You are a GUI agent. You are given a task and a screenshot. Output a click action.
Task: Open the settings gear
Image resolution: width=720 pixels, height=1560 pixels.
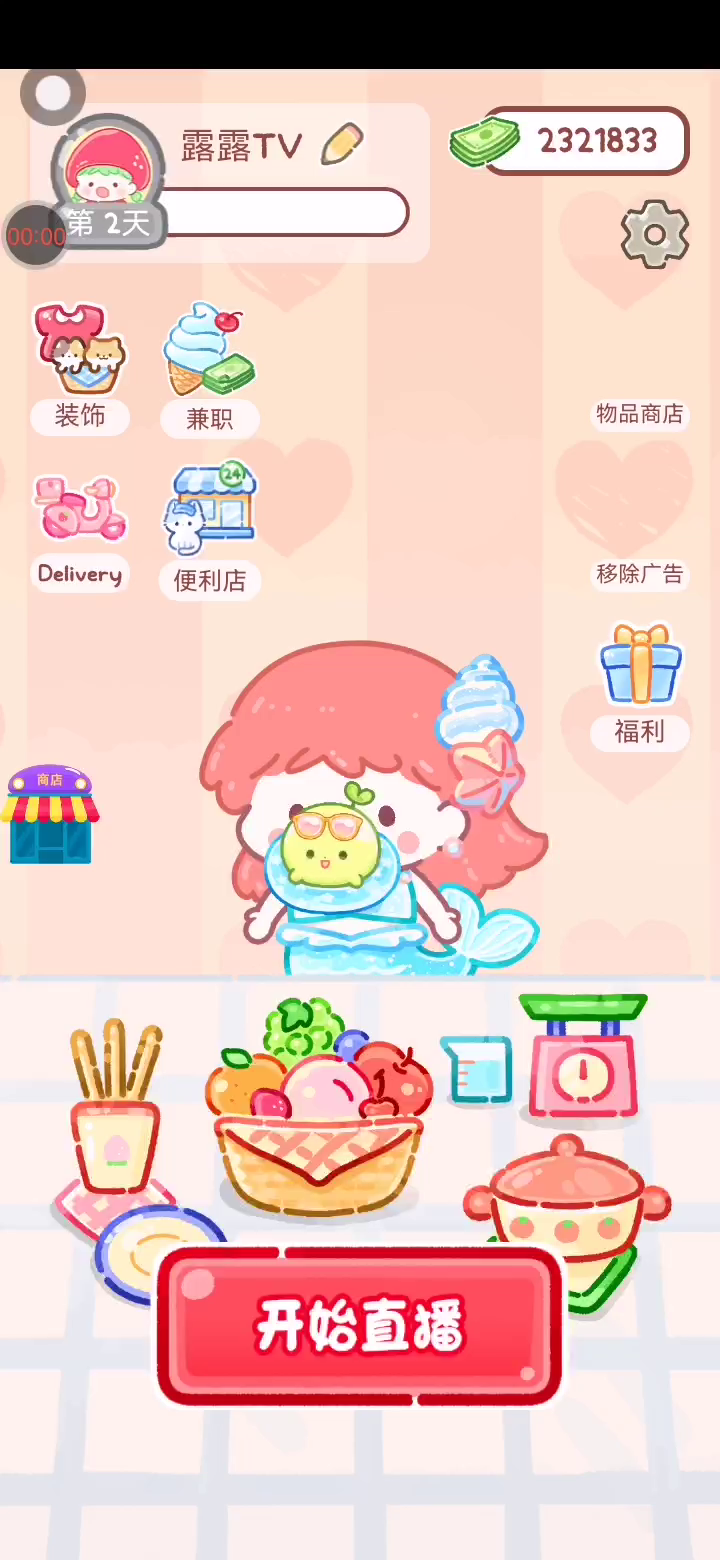tap(655, 234)
